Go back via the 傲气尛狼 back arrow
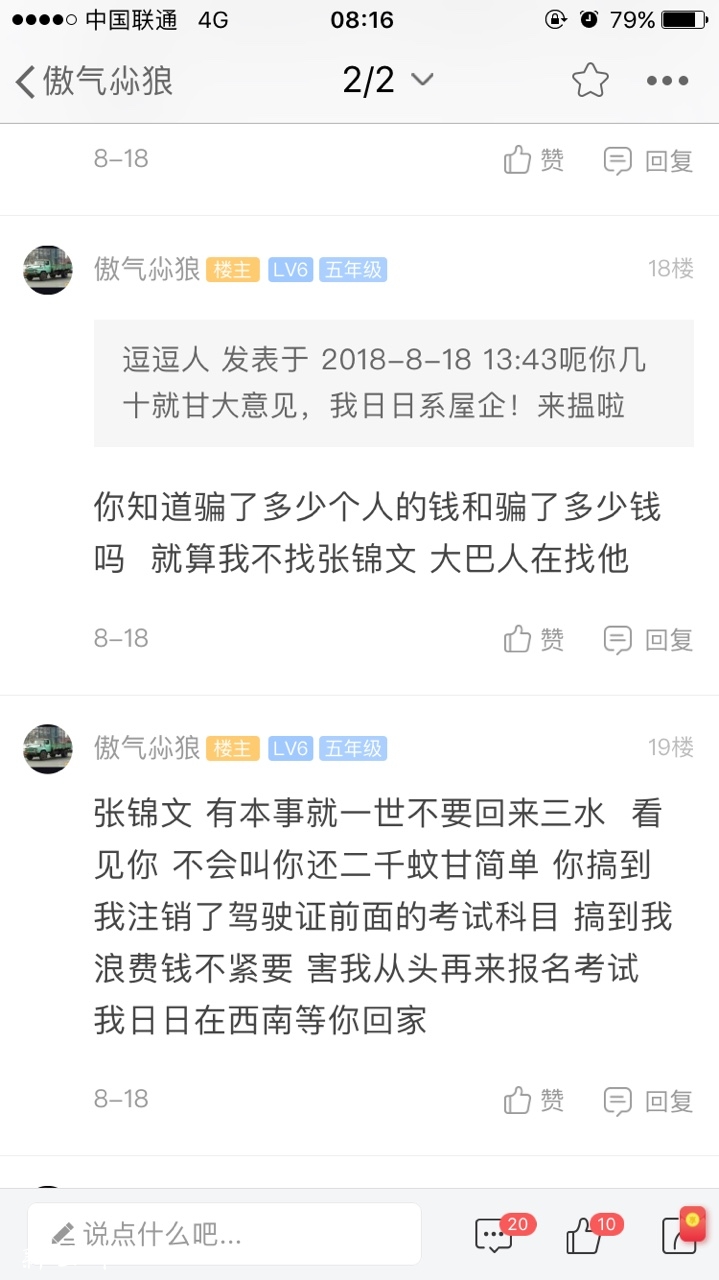The height and width of the screenshot is (1280, 719). click(x=28, y=81)
